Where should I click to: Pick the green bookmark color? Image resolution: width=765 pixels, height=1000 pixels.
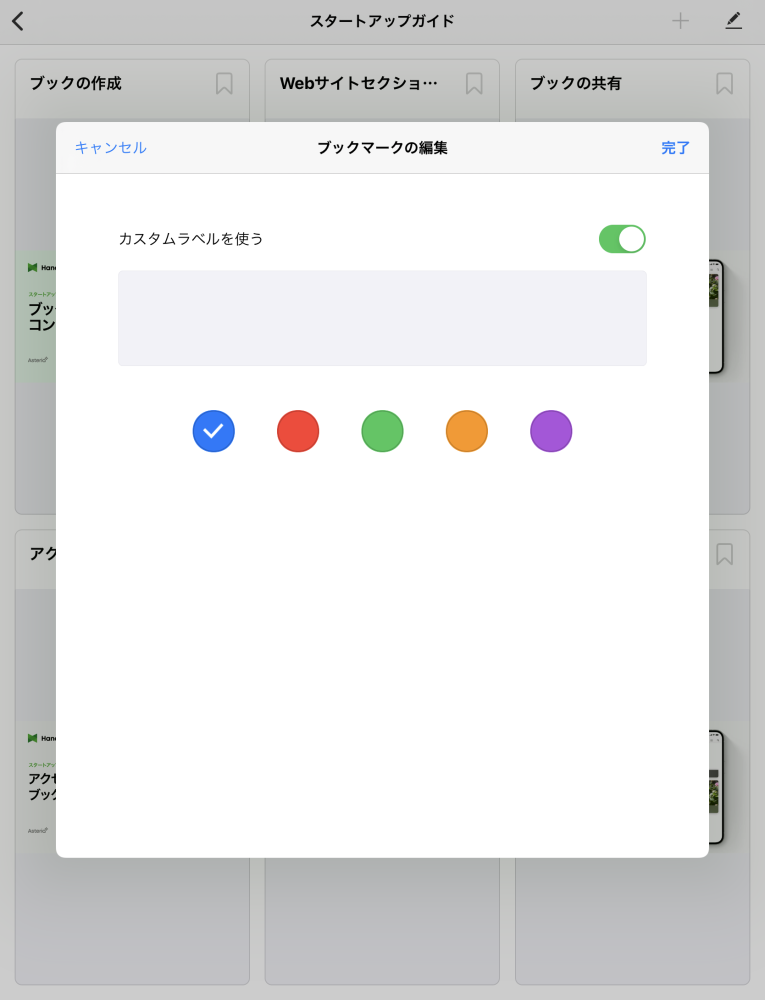pos(382,431)
